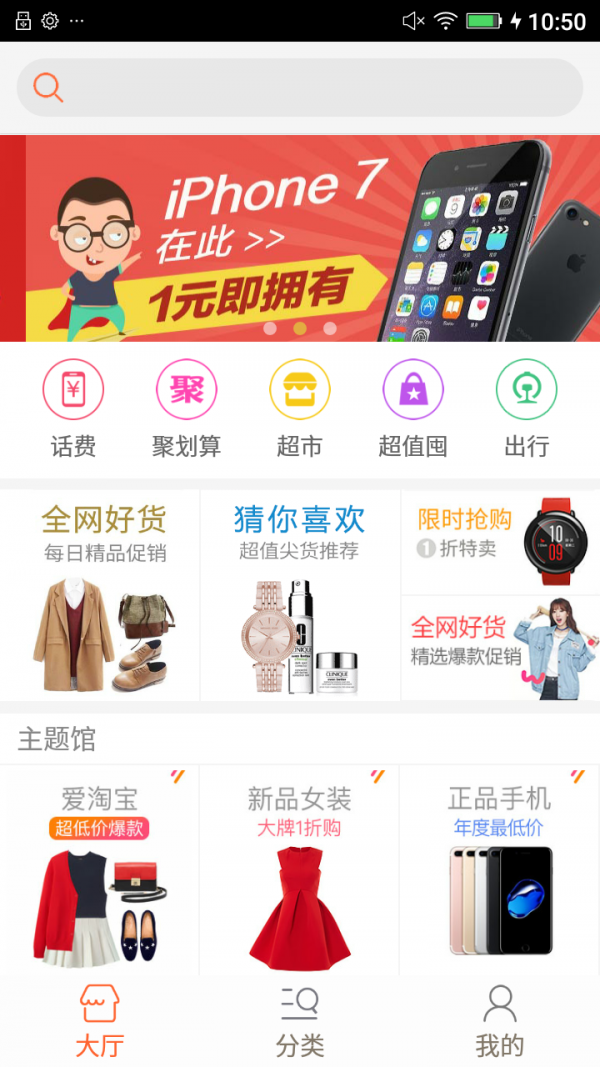Open the 超值囤 bulk-buy shortcut

click(x=413, y=408)
